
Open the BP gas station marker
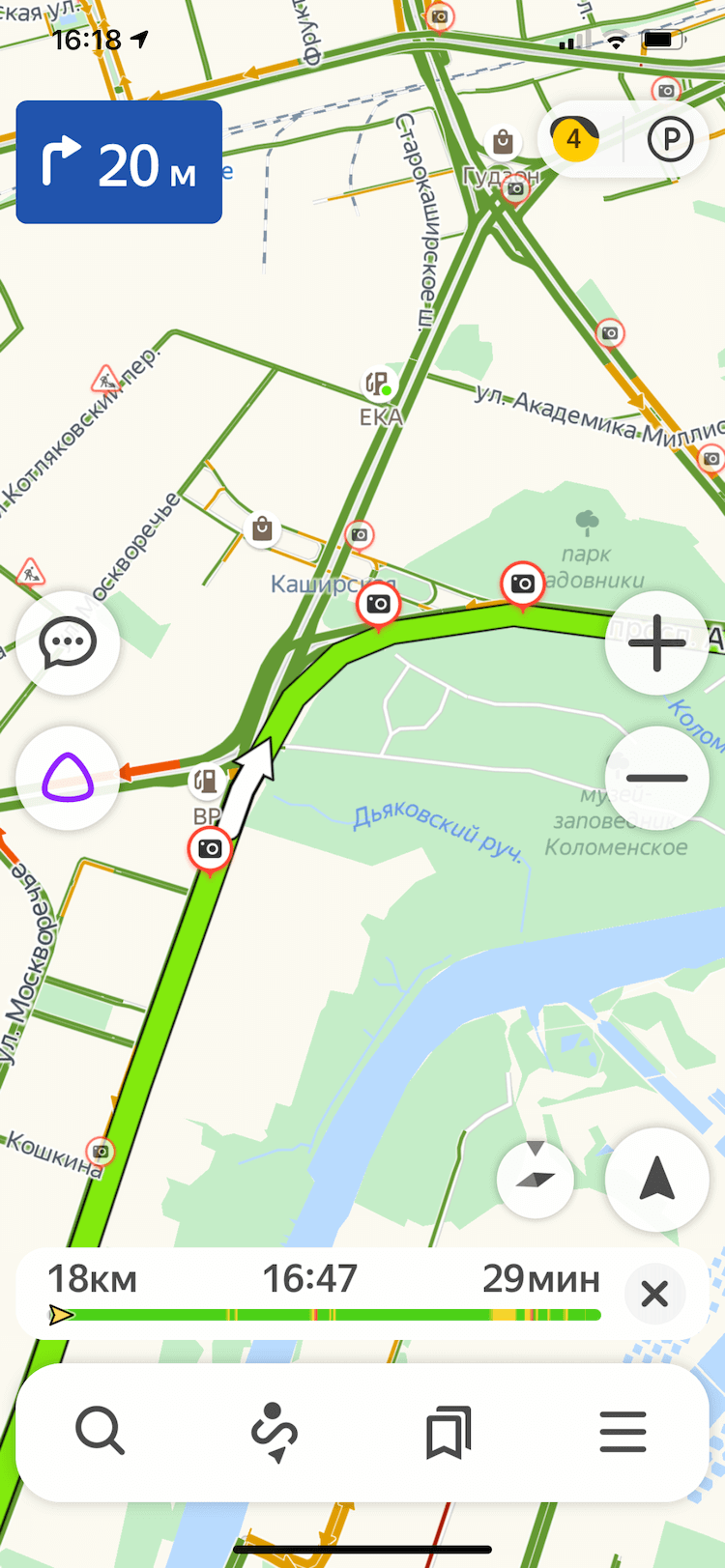click(x=206, y=782)
